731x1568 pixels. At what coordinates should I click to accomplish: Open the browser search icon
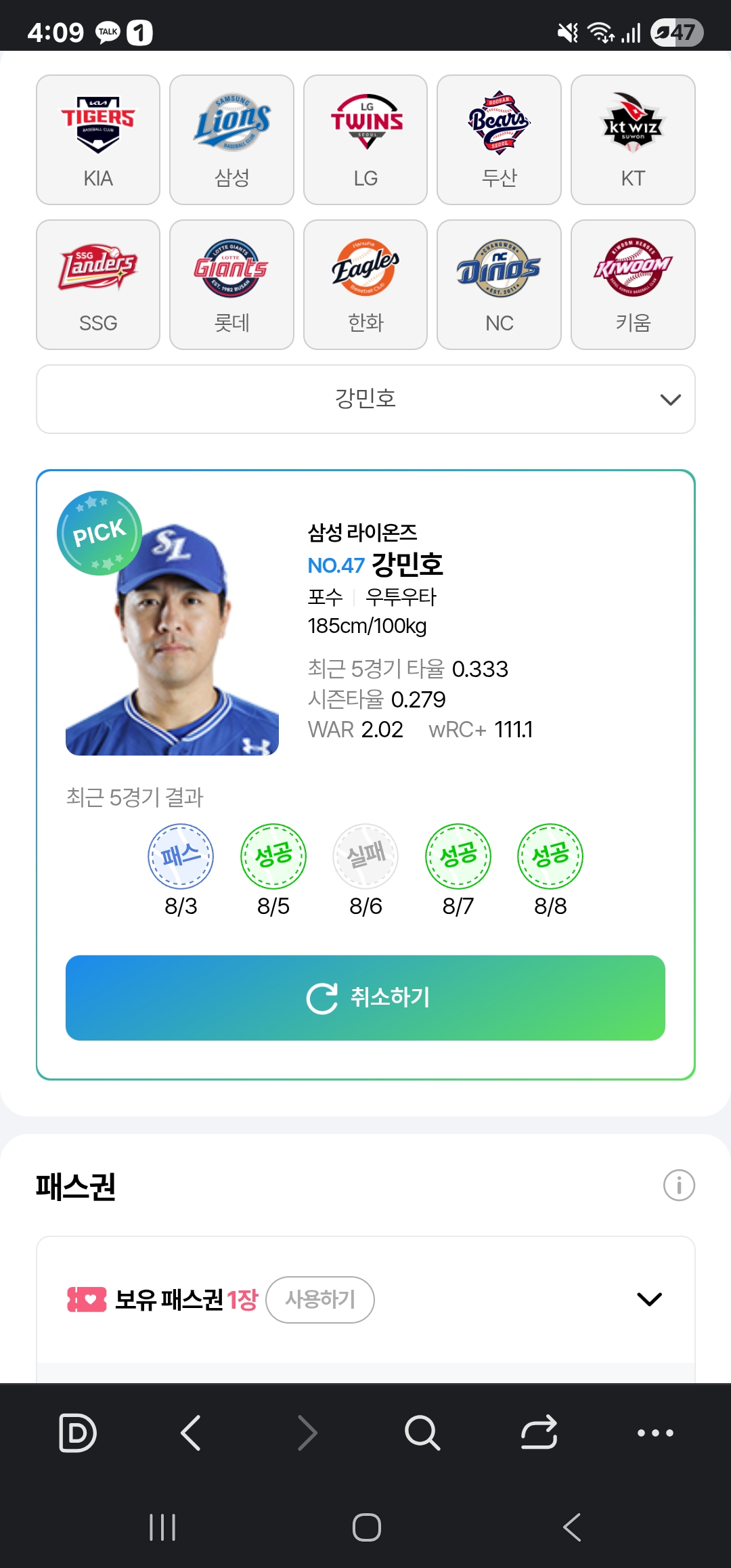422,1433
